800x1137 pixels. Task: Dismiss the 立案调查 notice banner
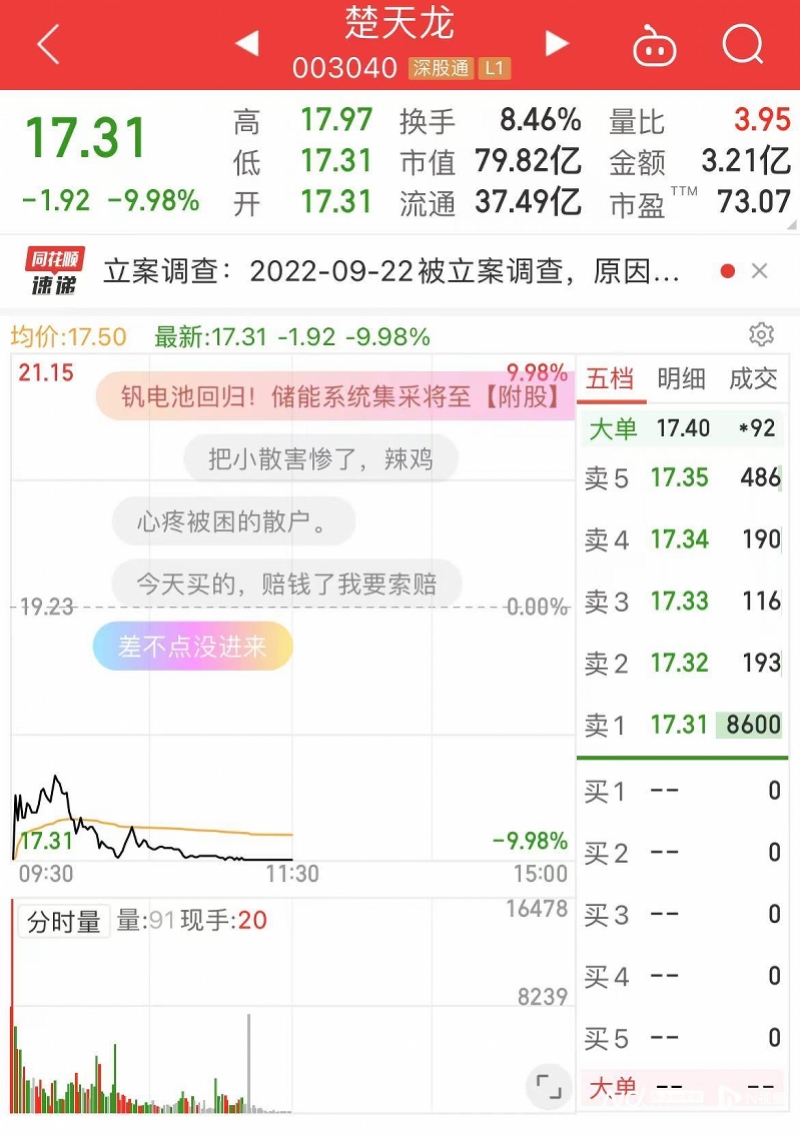(759, 271)
